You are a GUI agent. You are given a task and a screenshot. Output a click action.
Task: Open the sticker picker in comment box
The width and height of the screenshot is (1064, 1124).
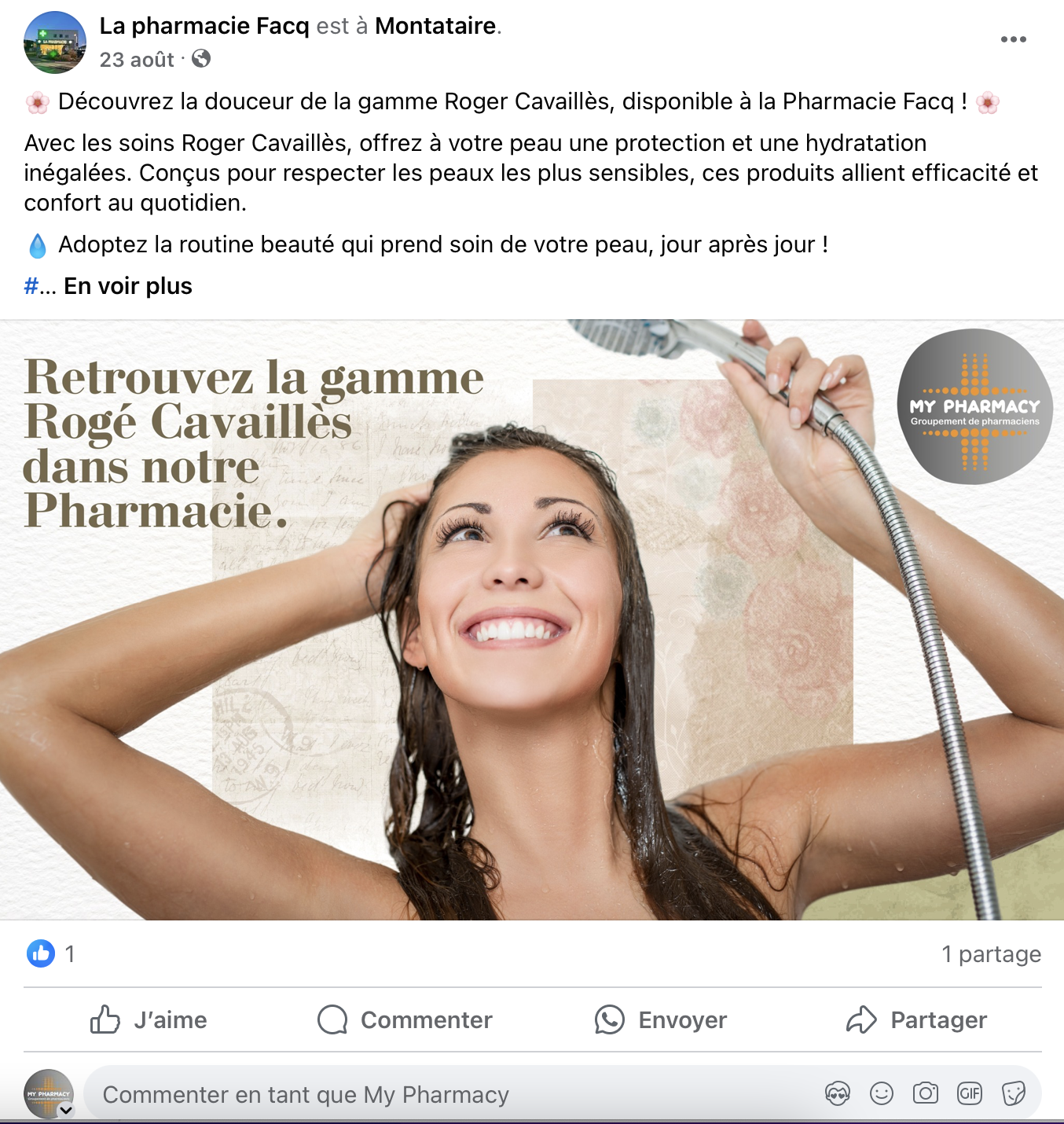(x=1014, y=1093)
